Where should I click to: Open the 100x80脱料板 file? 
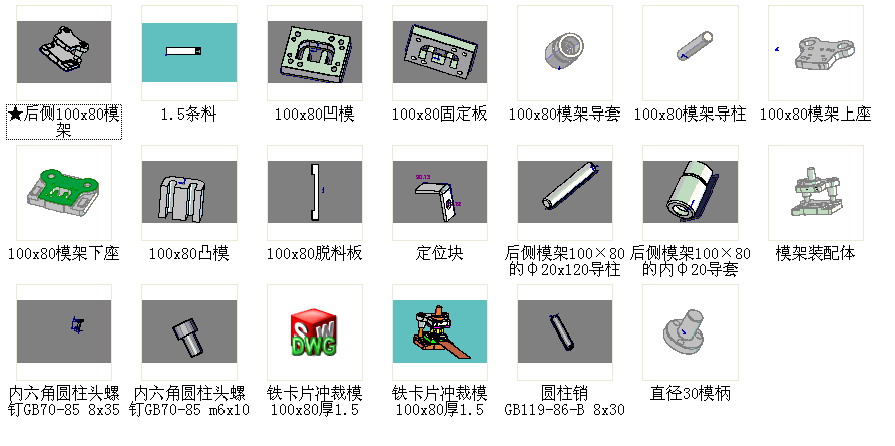314,192
